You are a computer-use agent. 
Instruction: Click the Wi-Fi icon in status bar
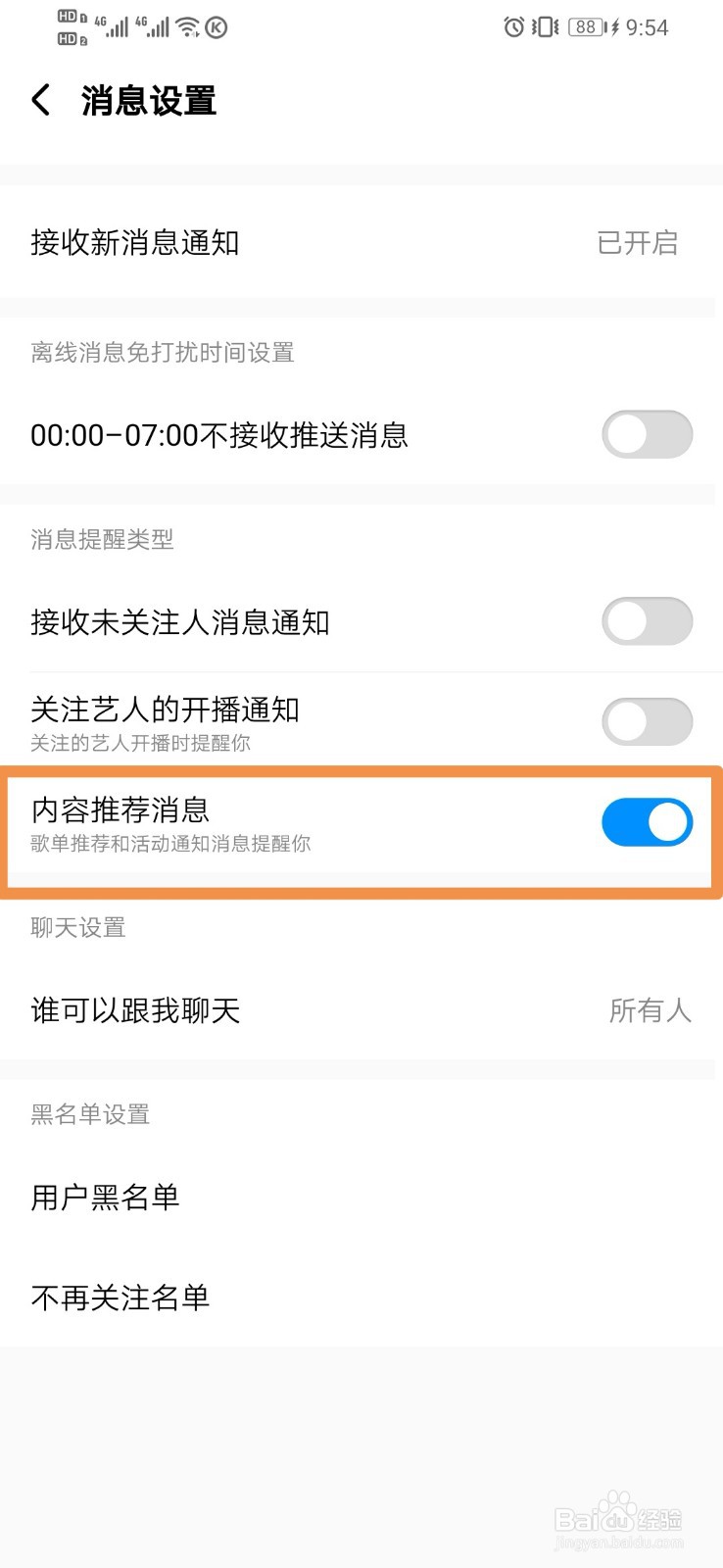189,26
